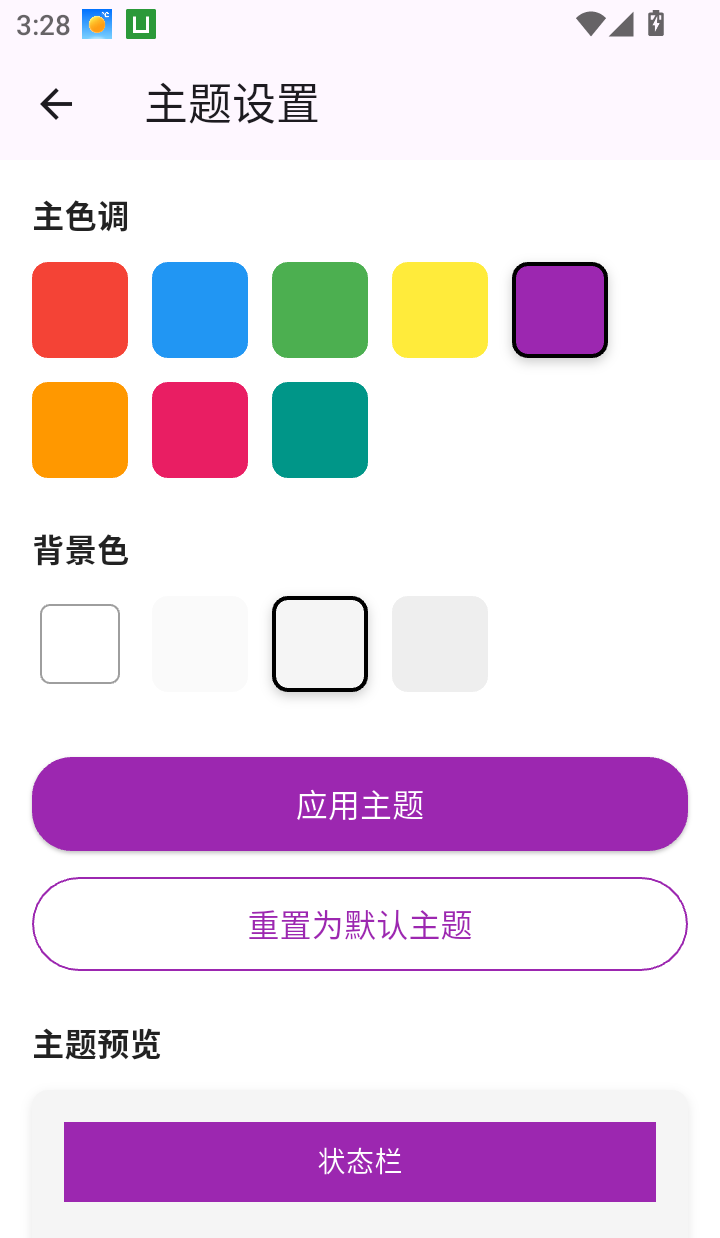Select the green primary color swatch
This screenshot has height=1238, width=720.
pos(320,310)
